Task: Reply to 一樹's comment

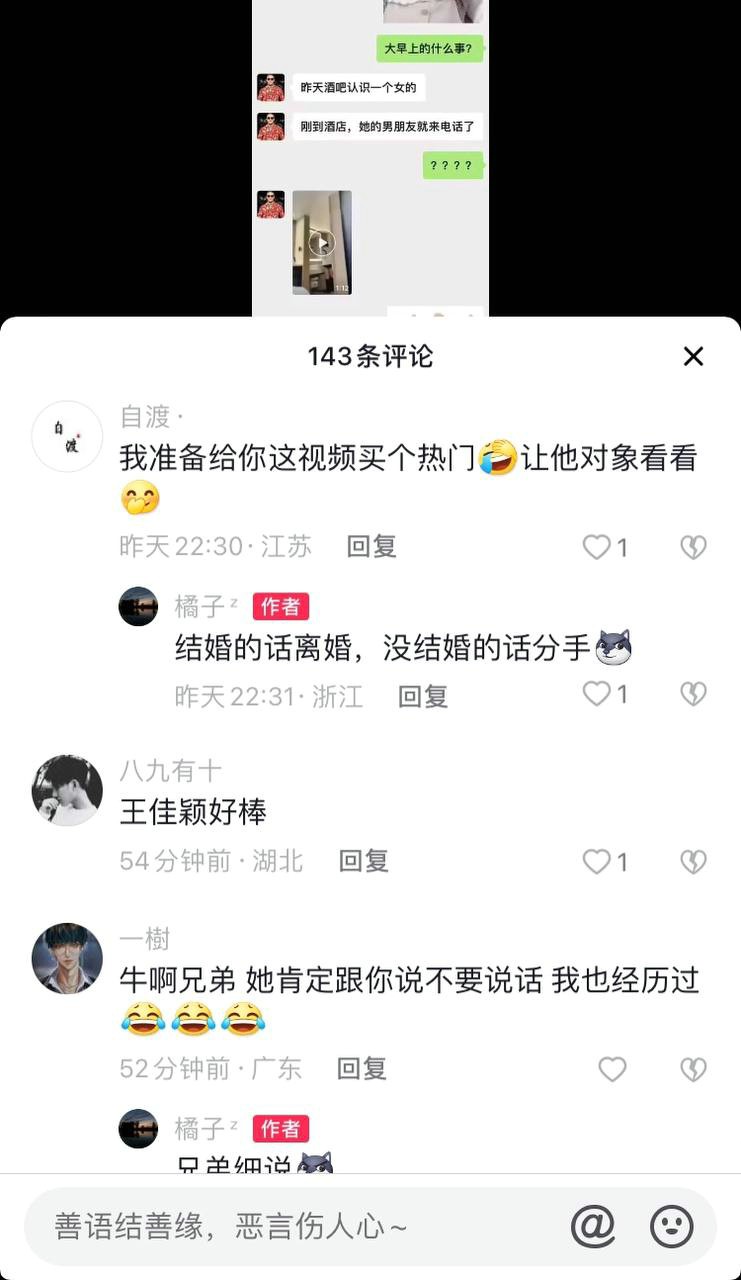Action: [362, 1068]
